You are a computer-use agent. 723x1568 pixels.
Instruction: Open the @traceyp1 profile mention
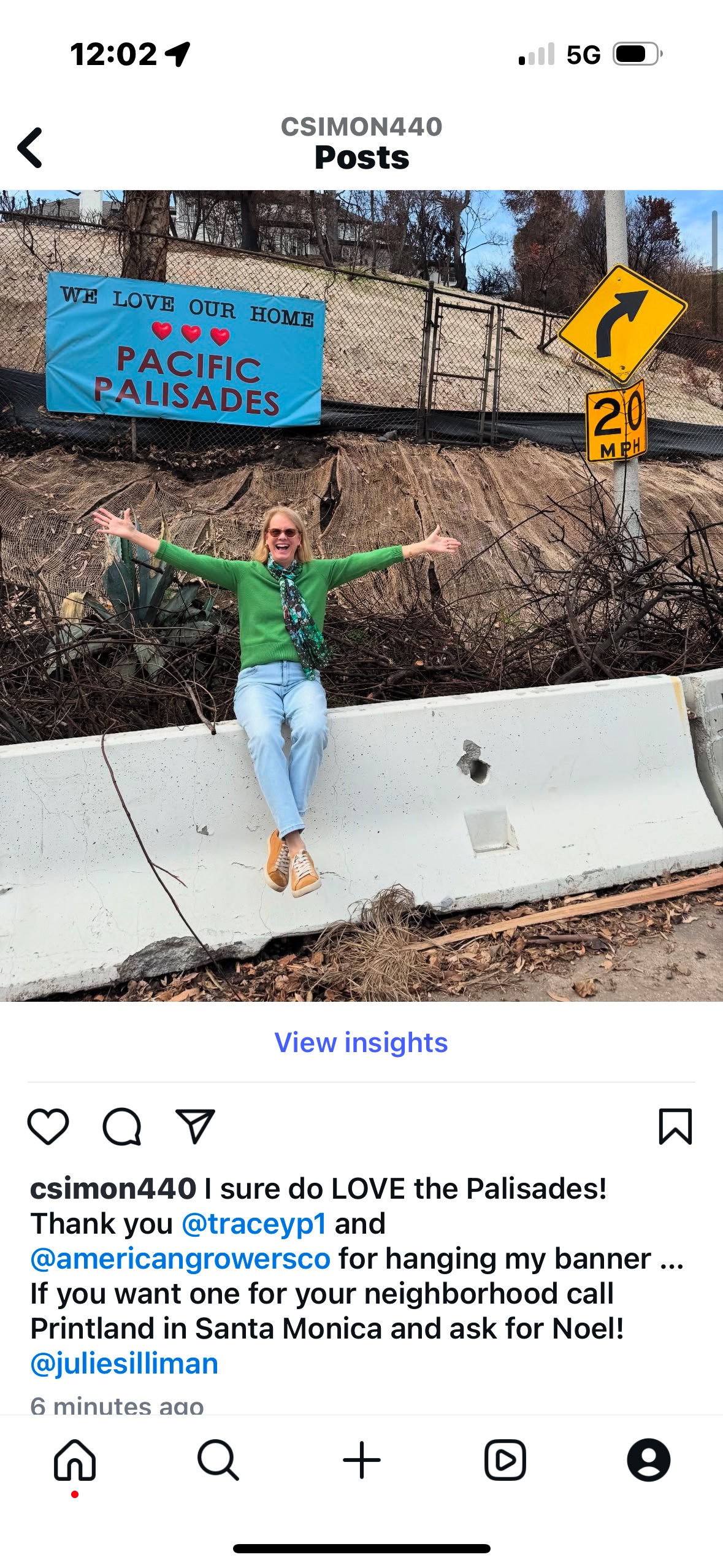(254, 1223)
